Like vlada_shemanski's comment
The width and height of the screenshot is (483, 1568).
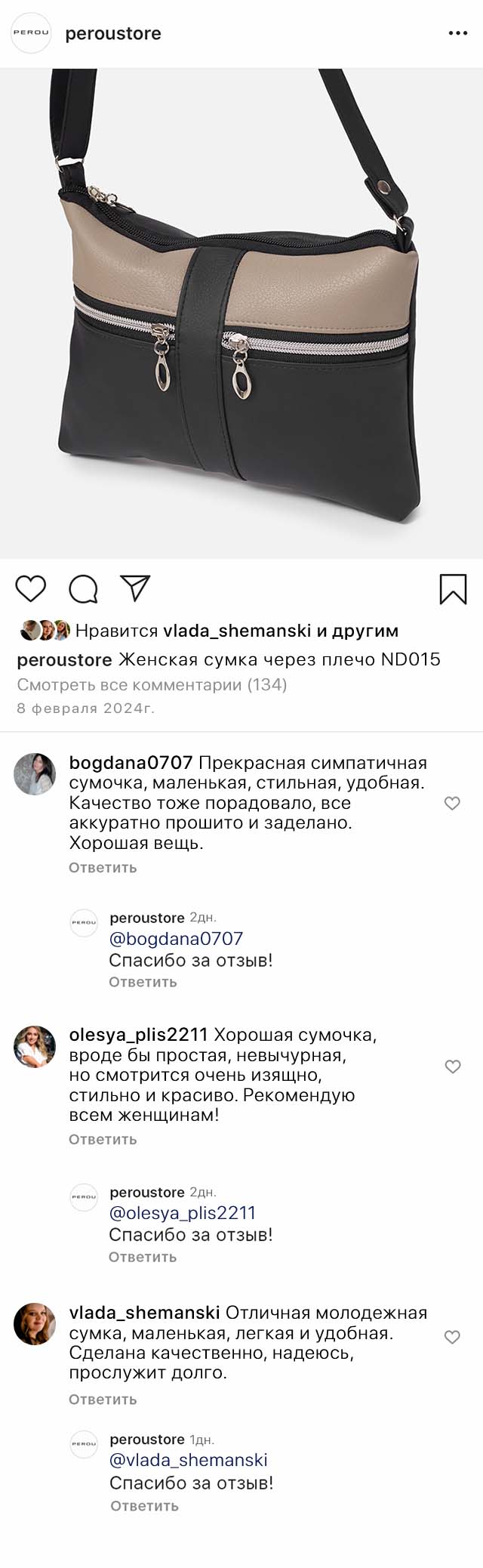tap(452, 1338)
